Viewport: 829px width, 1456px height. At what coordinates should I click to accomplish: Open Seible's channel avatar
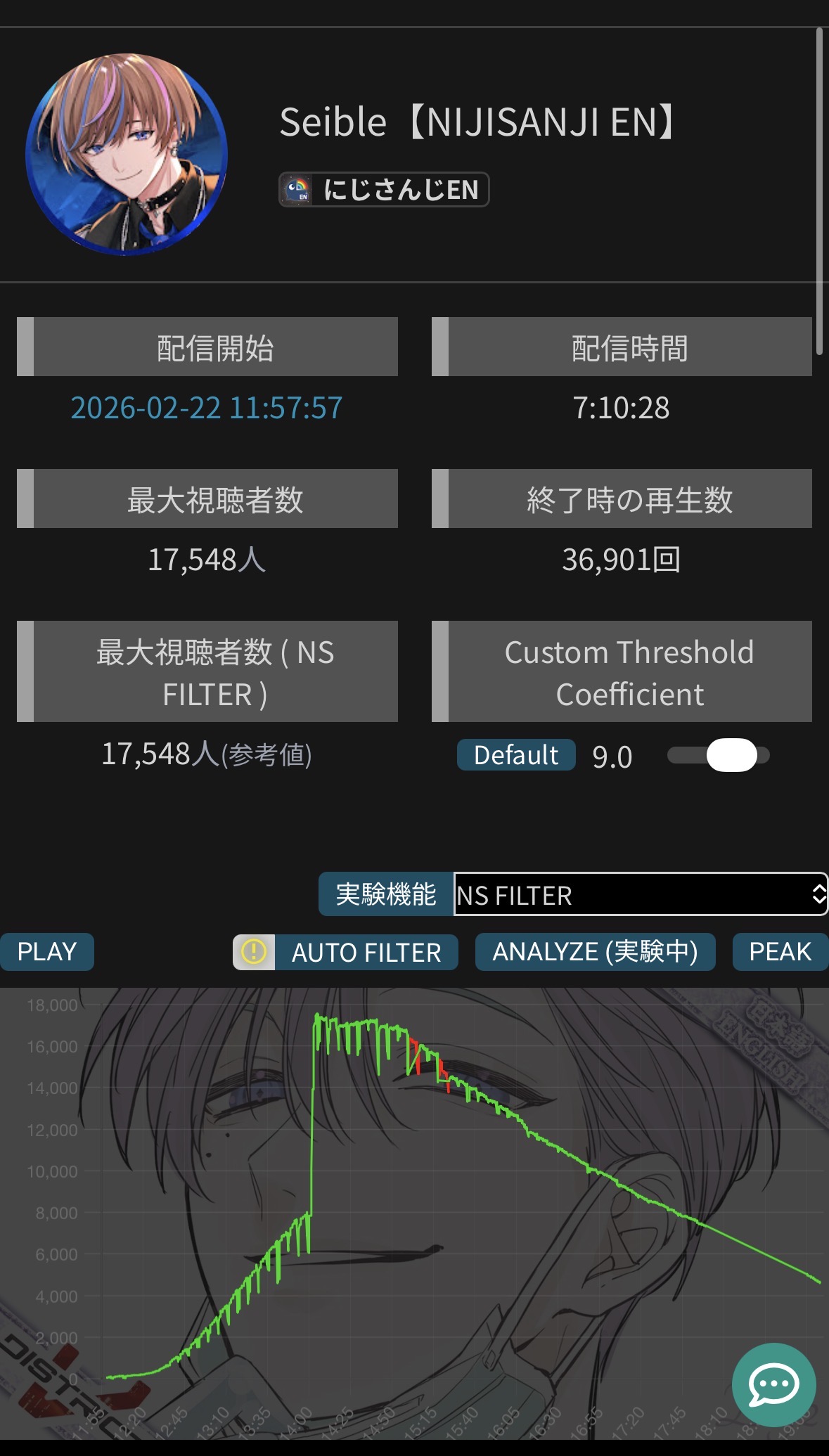[x=127, y=153]
